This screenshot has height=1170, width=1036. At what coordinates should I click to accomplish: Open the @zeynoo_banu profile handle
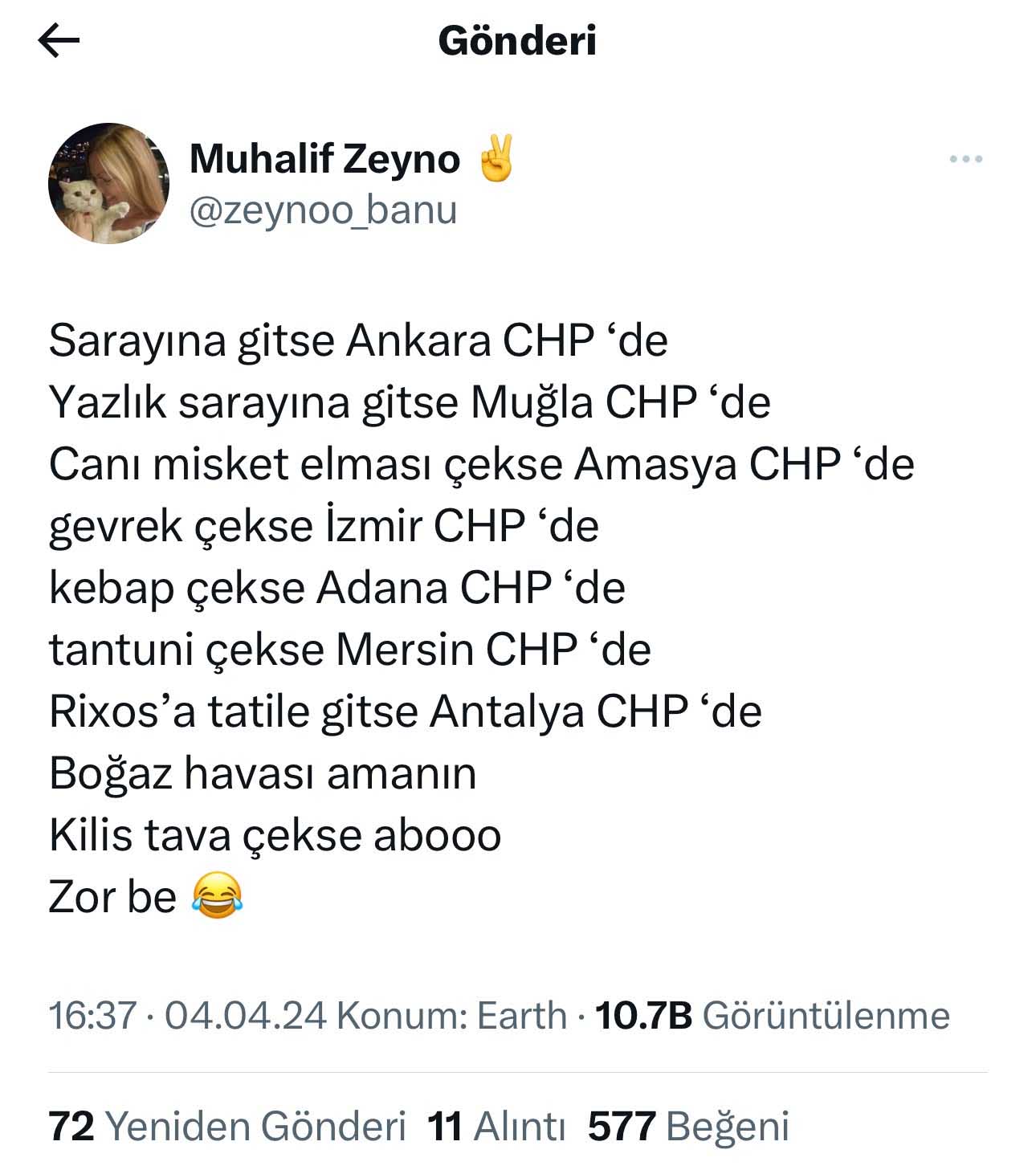pyautogui.click(x=323, y=210)
